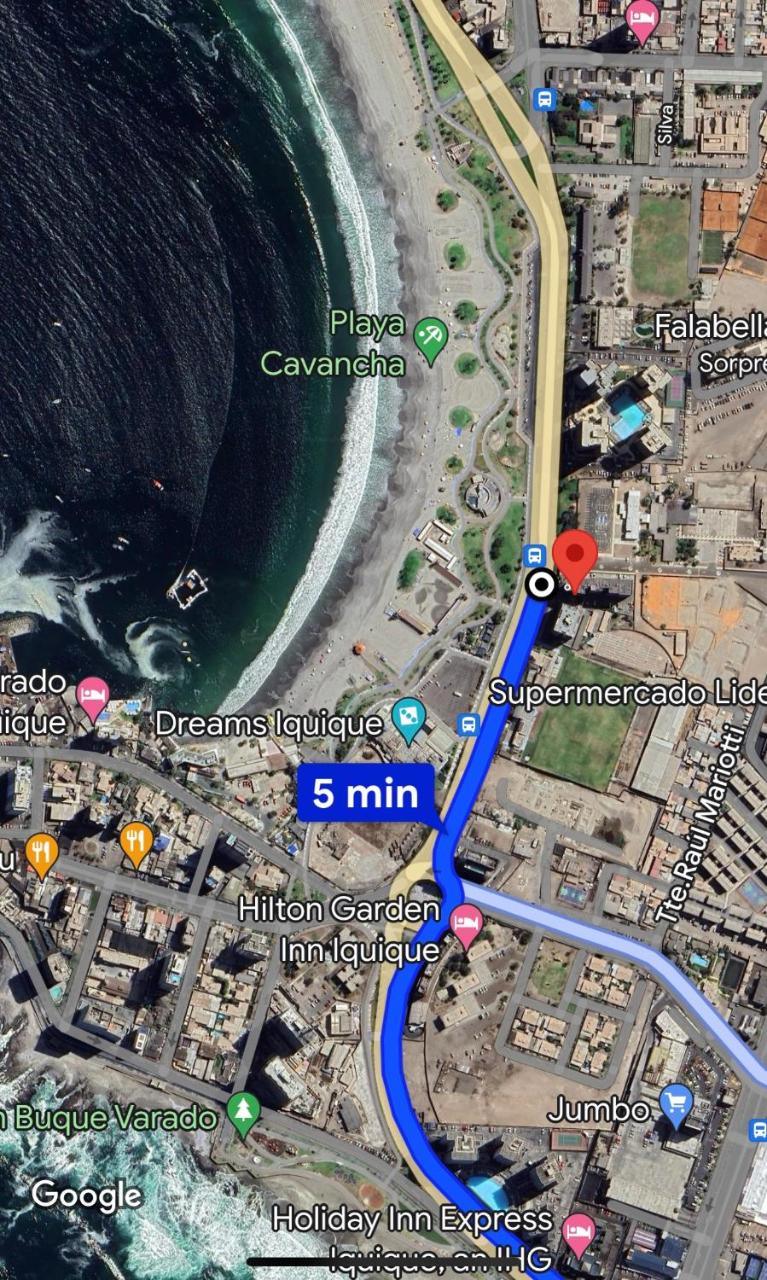The width and height of the screenshot is (767, 1280).
Task: Tap the Holiday Inn Express Iquique hotel pin
Action: (579, 1230)
